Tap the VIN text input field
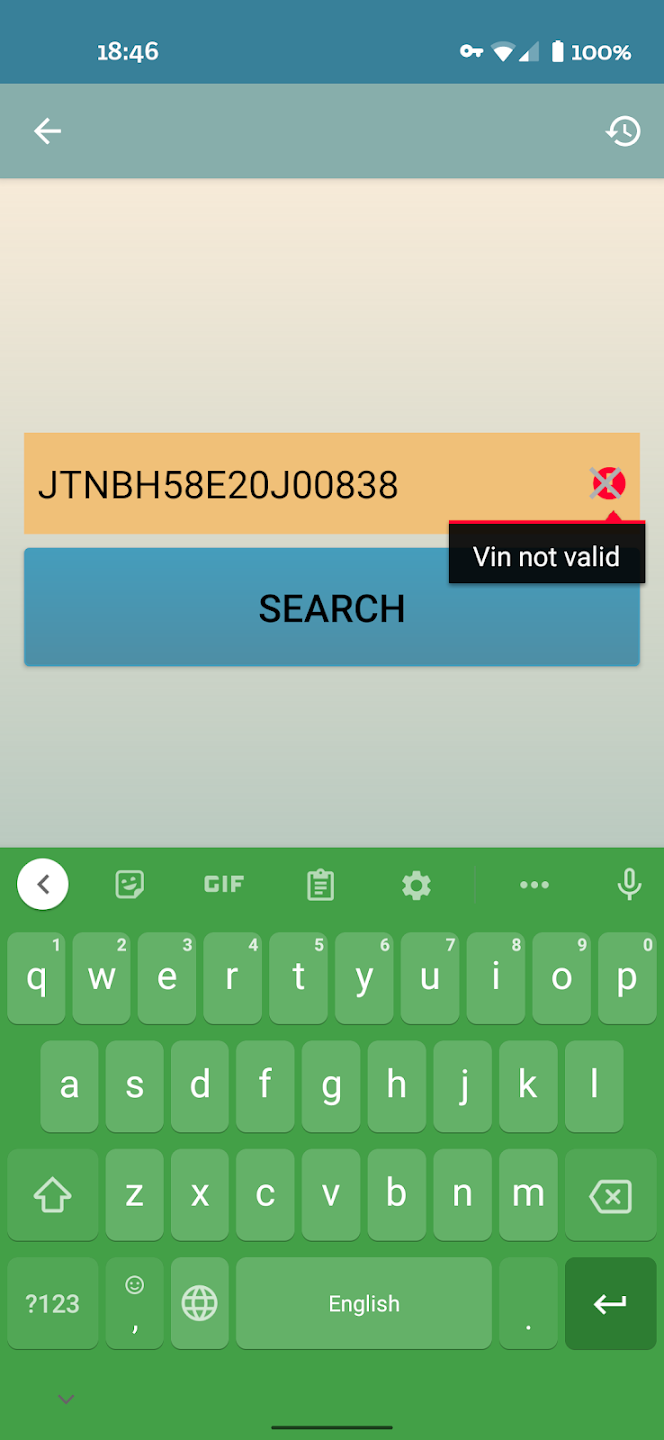Viewport: 664px width, 1440px height. (300, 485)
